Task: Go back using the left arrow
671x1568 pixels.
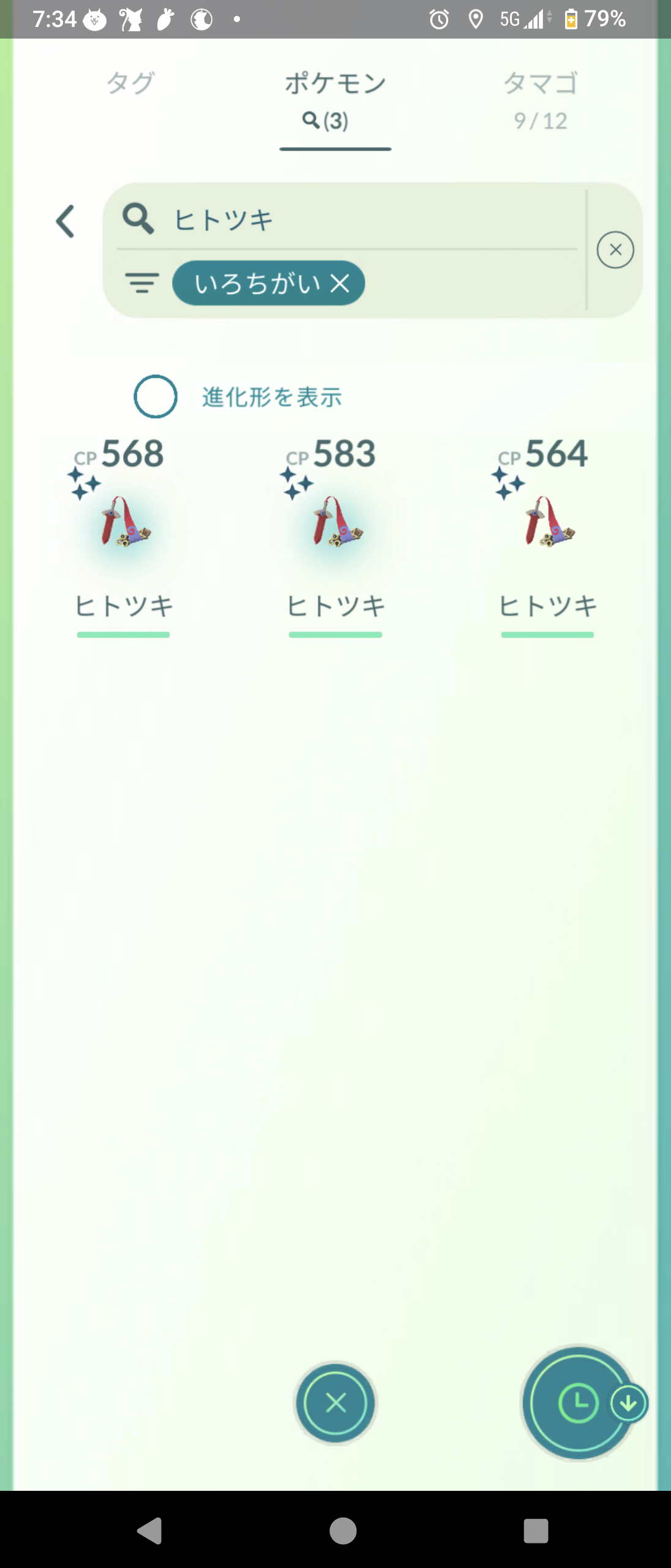Action: (65, 221)
